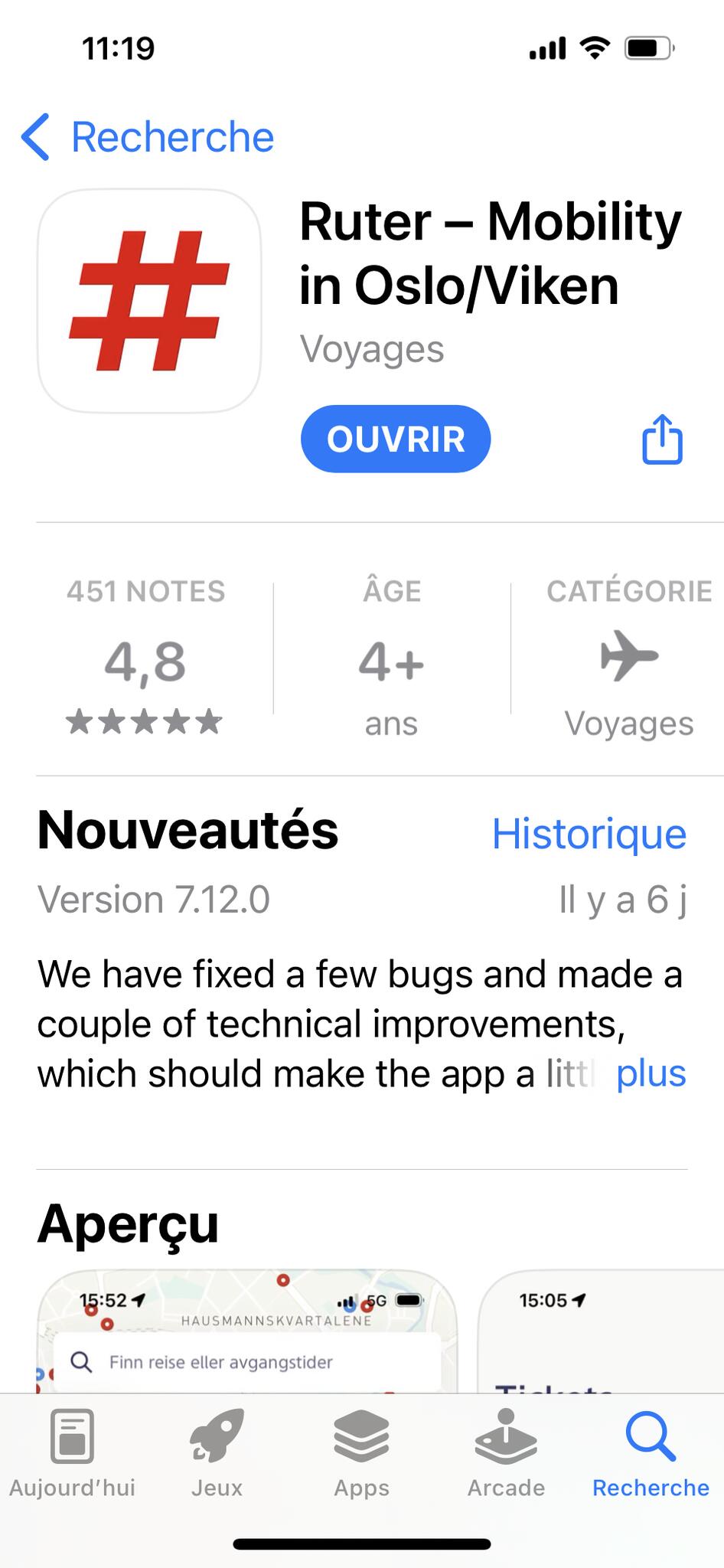Open the Ruter app with OUVRIR
The width and height of the screenshot is (724, 1568).
[395, 439]
